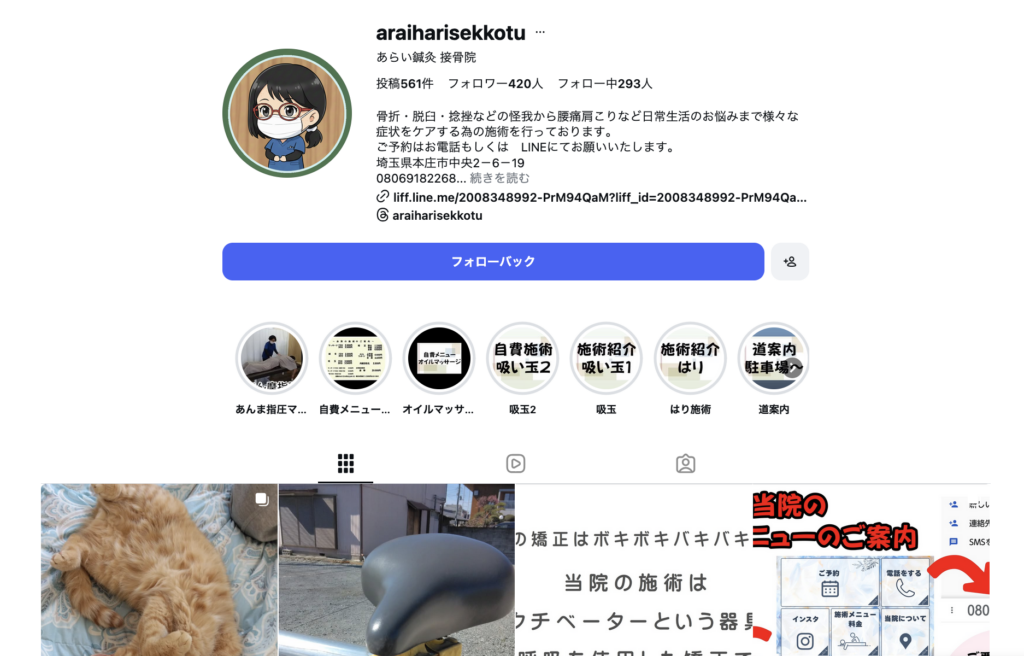
Task: Open the 吸玉 story highlight
Action: [606, 358]
